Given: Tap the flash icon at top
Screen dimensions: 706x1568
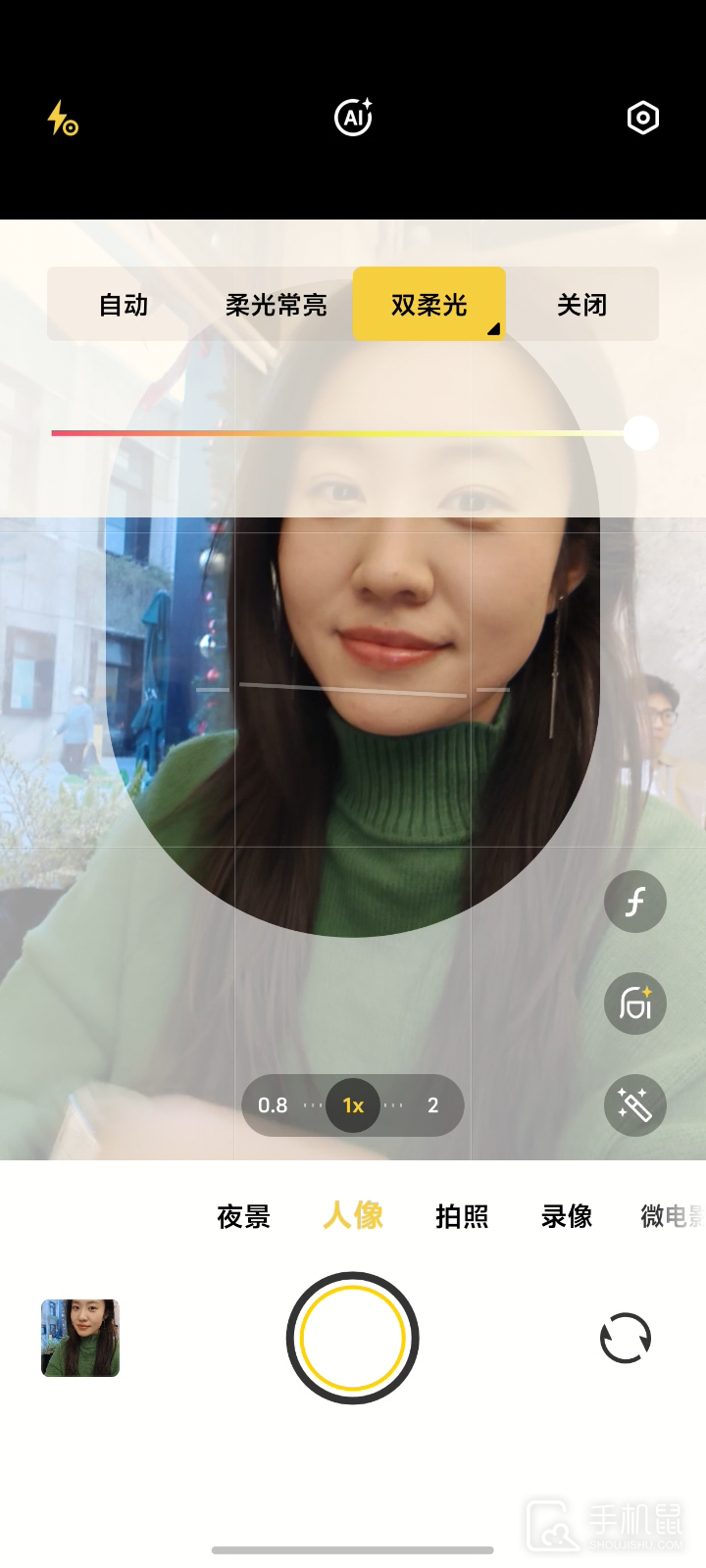Looking at the screenshot, I should pos(63,119).
